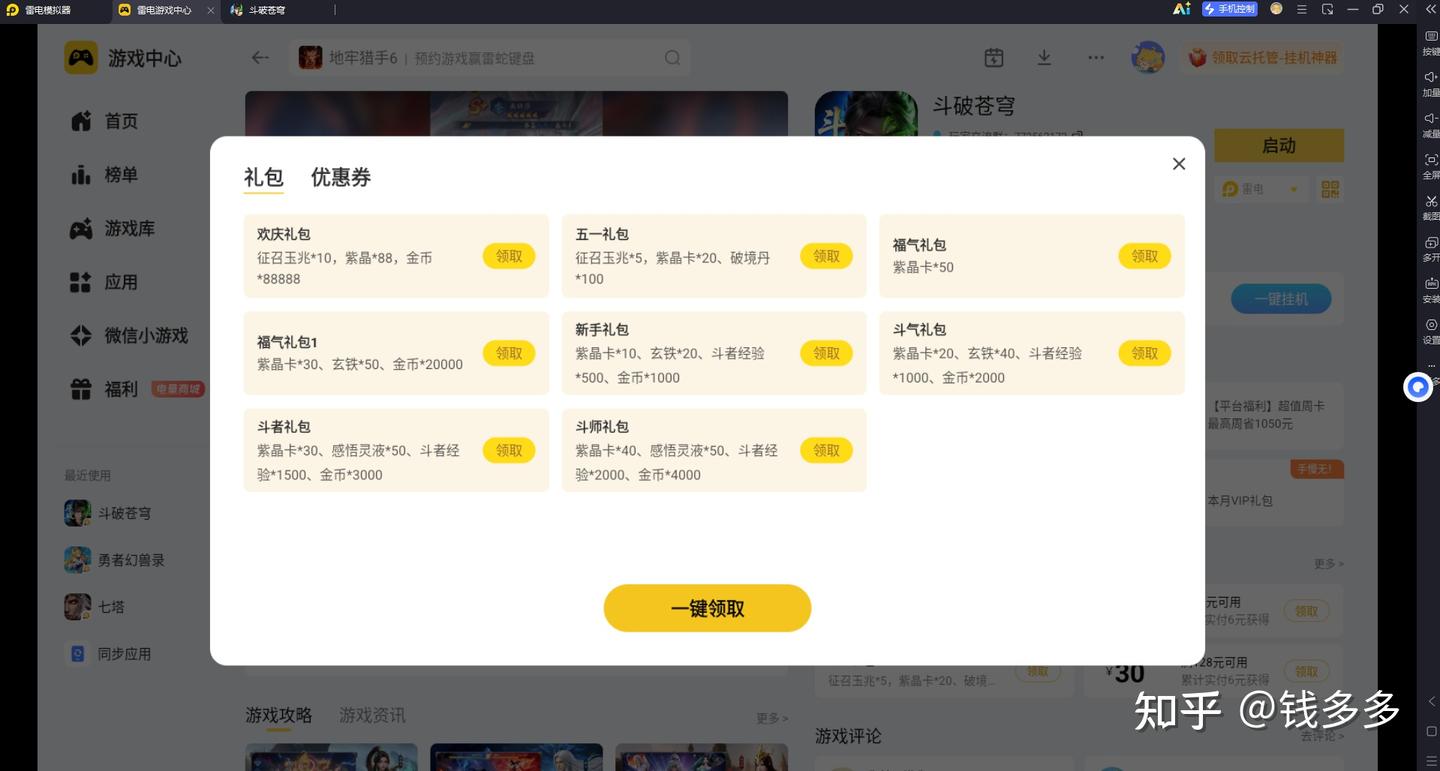Screen dimensions: 1440x771
Task: Claim the 新手礼包 gift pack
Action: point(827,353)
